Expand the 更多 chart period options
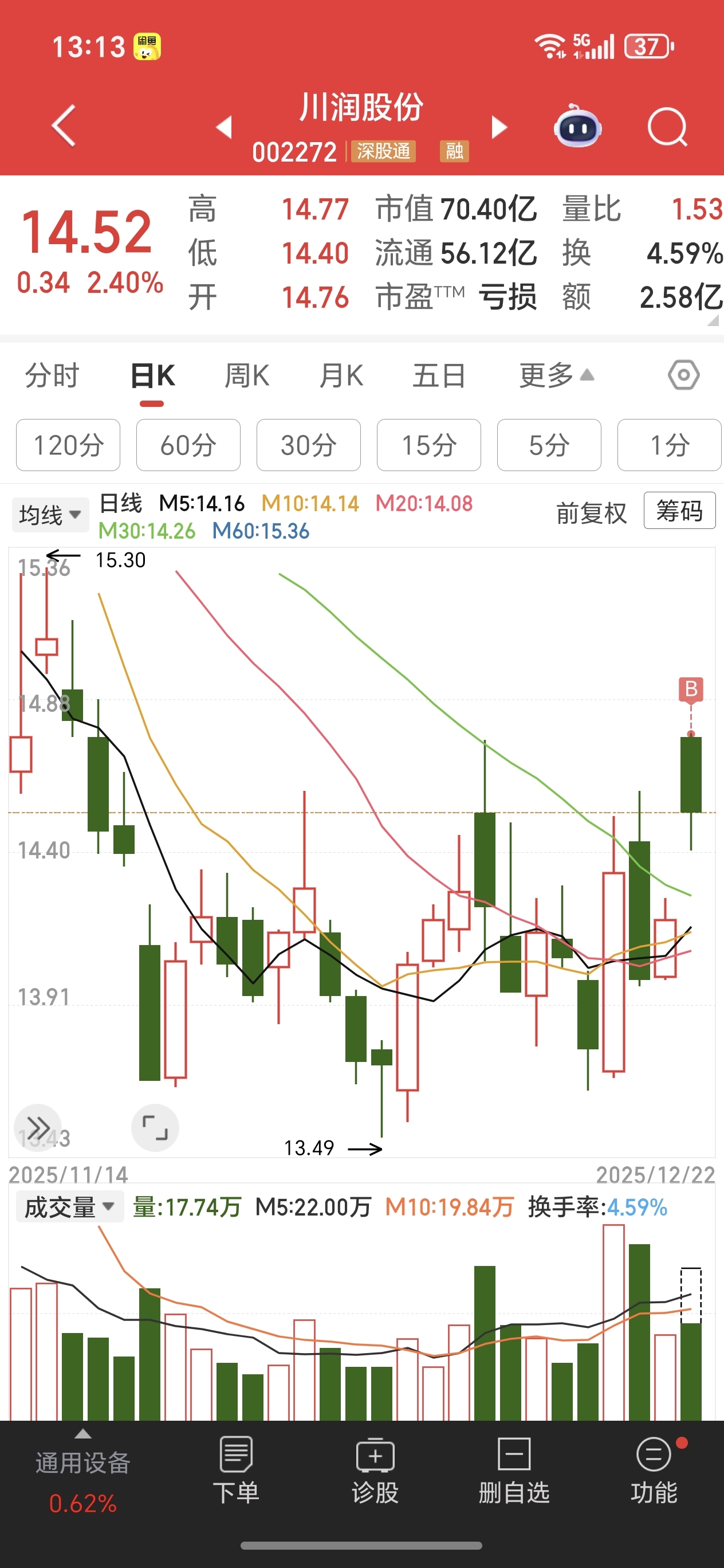Viewport: 724px width, 1568px height. [556, 375]
